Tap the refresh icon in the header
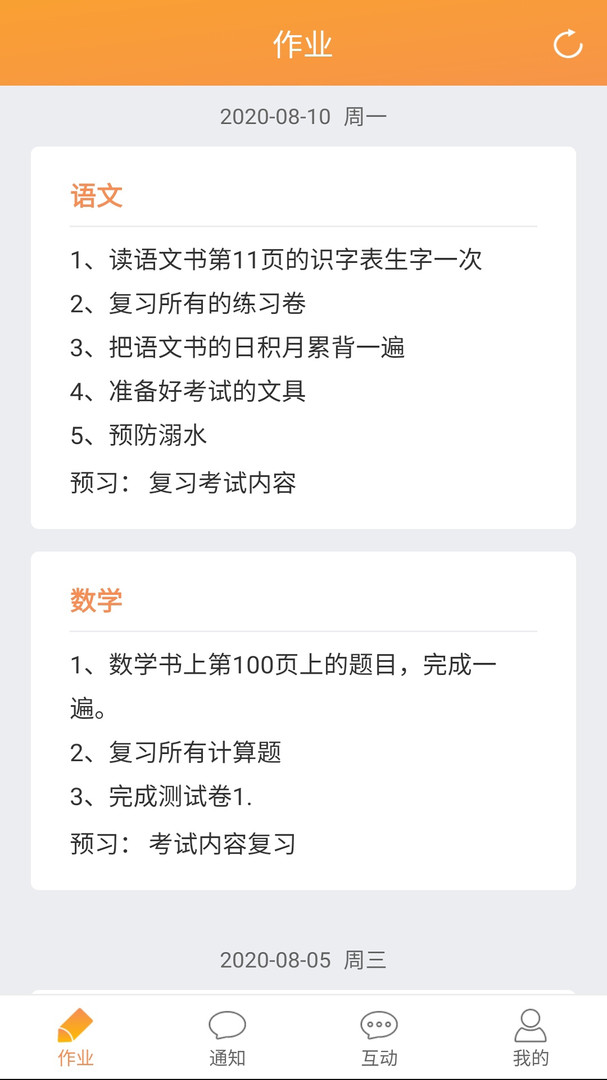 pyautogui.click(x=567, y=44)
